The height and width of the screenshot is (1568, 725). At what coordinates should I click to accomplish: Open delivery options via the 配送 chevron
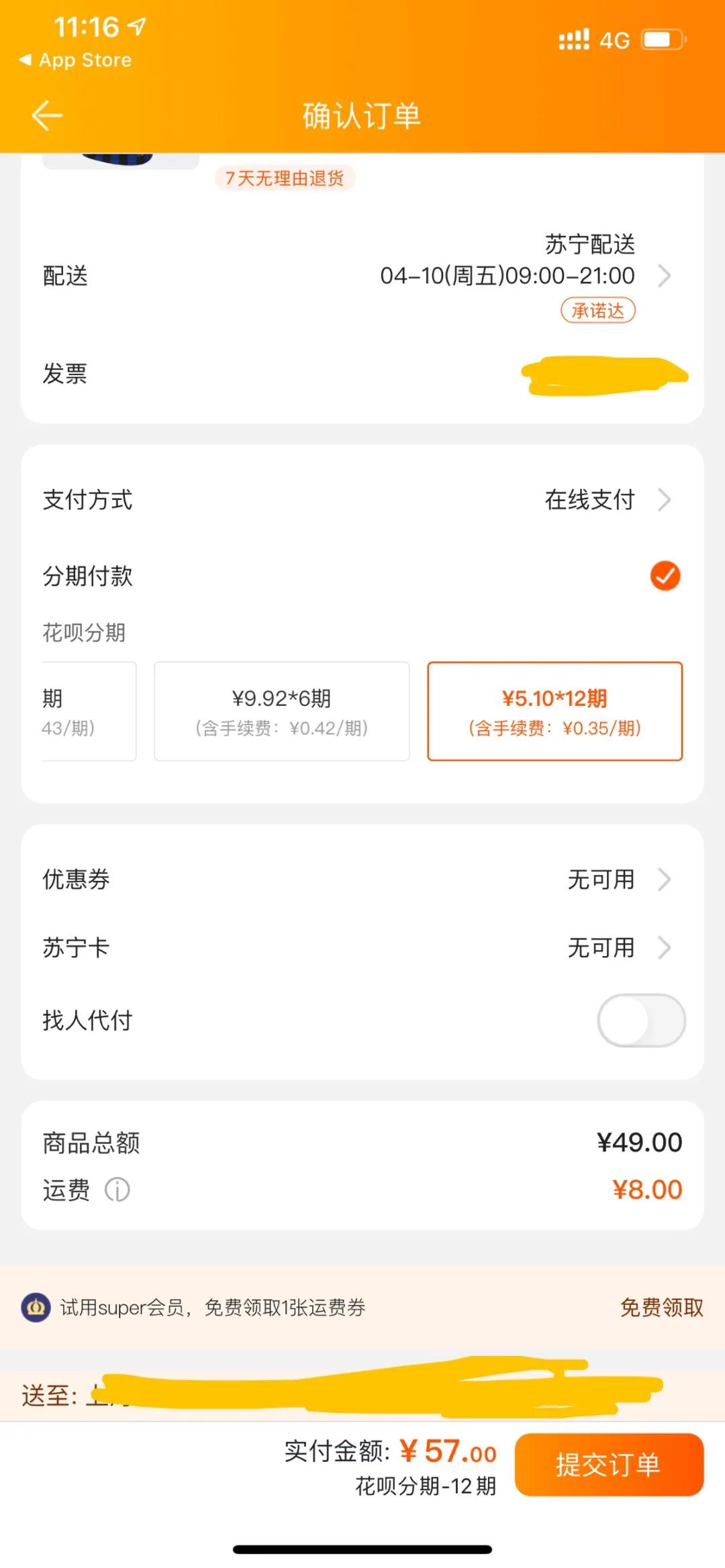[664, 275]
